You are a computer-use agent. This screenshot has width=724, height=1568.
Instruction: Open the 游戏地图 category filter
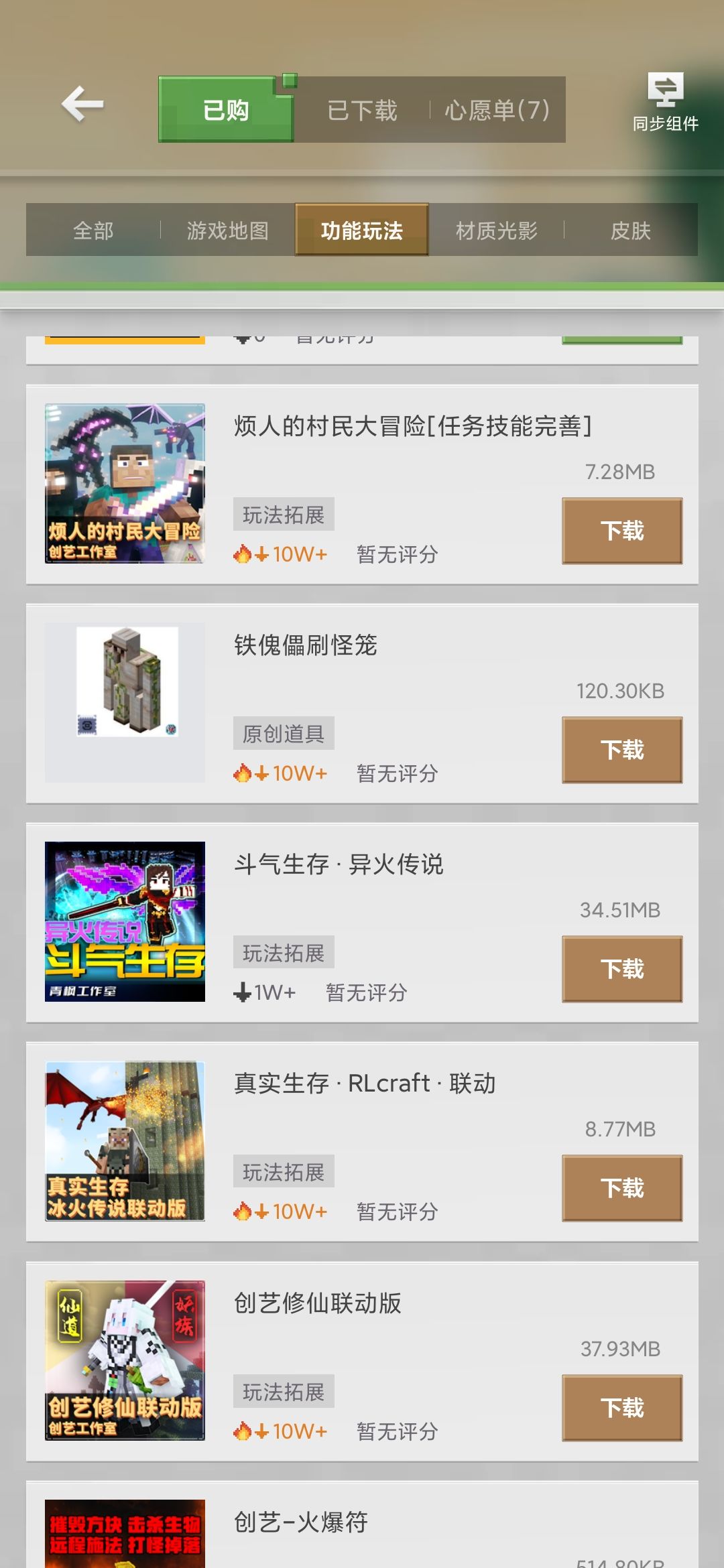[227, 230]
